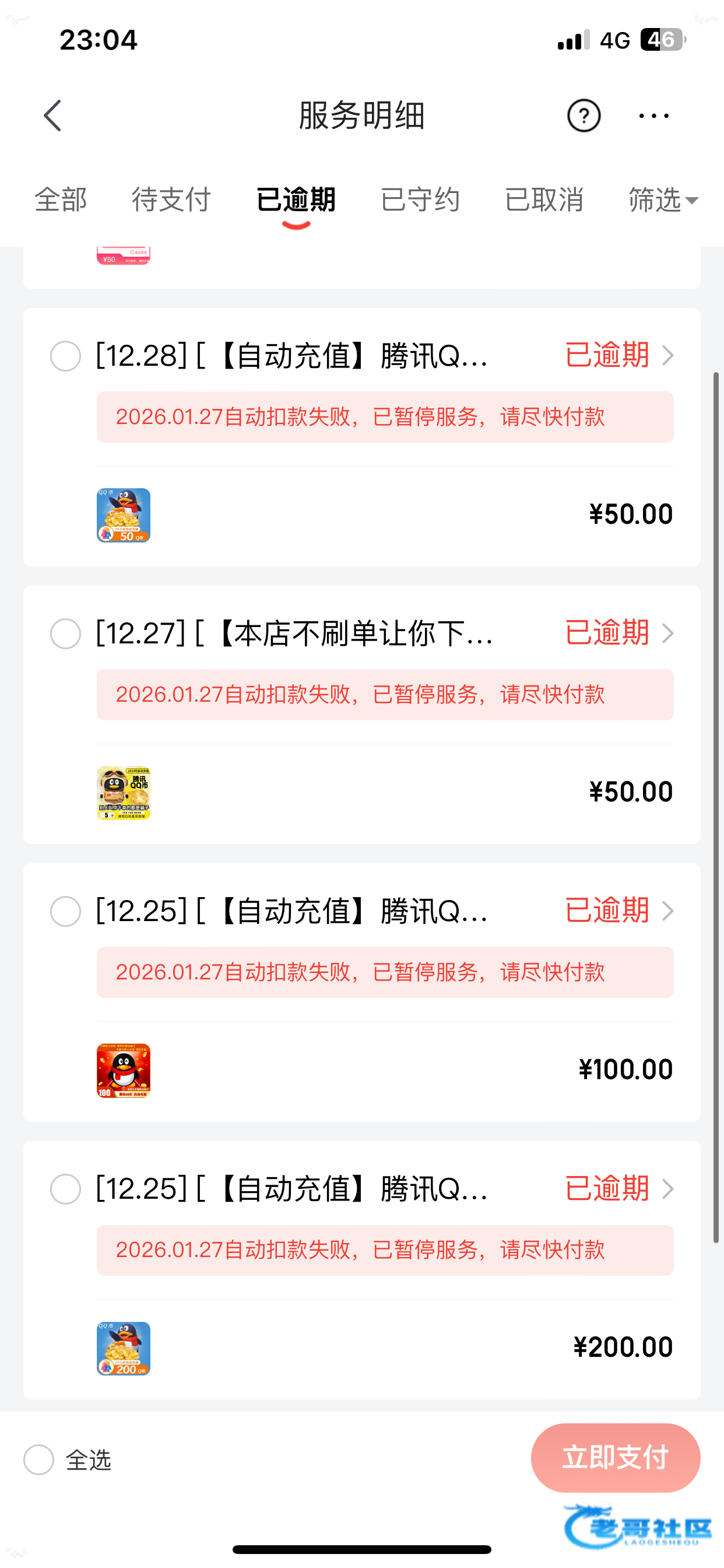Select the checkbox for the 12.27 order
This screenshot has width=724, height=1568.
(66, 633)
